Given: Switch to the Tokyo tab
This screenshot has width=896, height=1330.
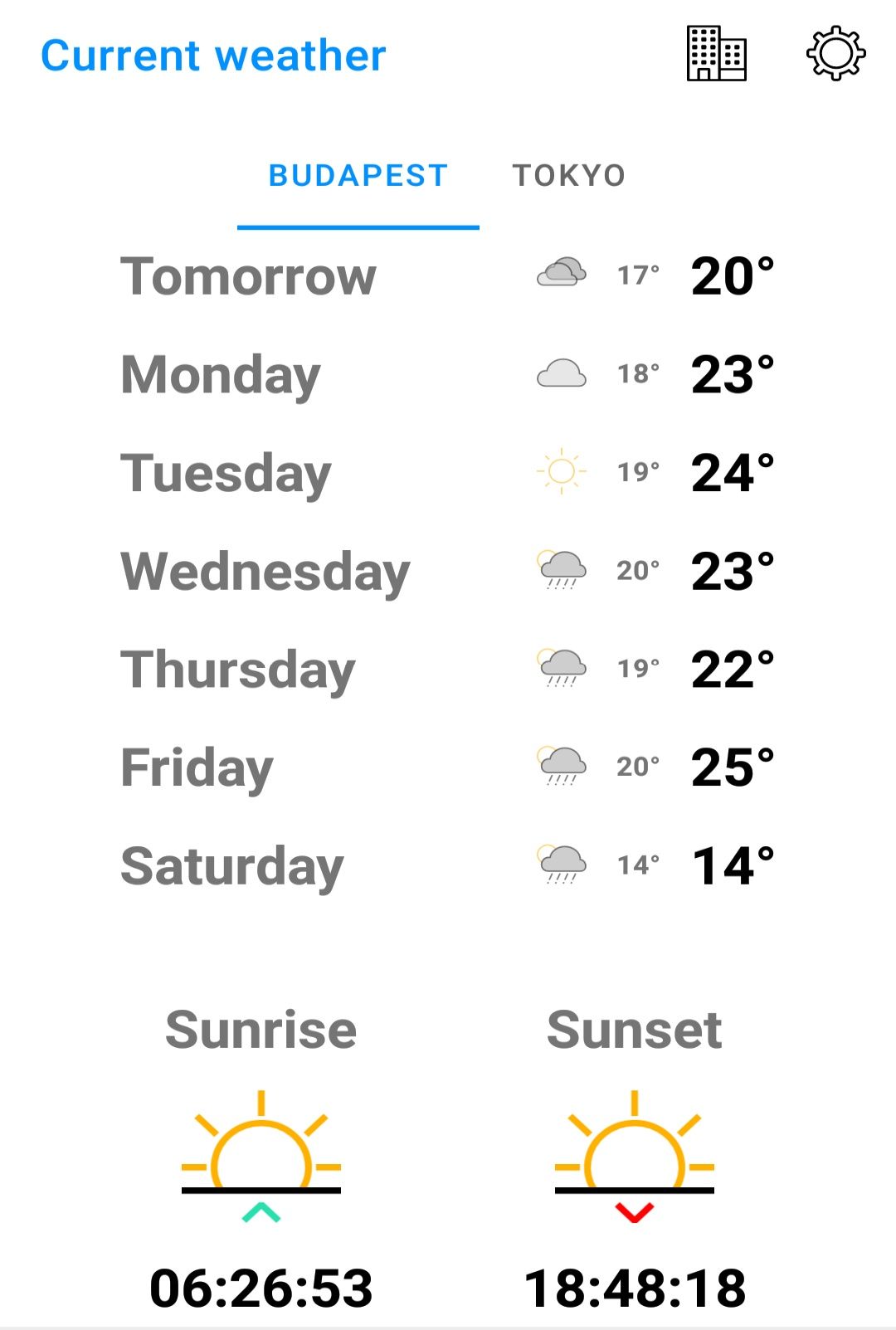Looking at the screenshot, I should 569,176.
